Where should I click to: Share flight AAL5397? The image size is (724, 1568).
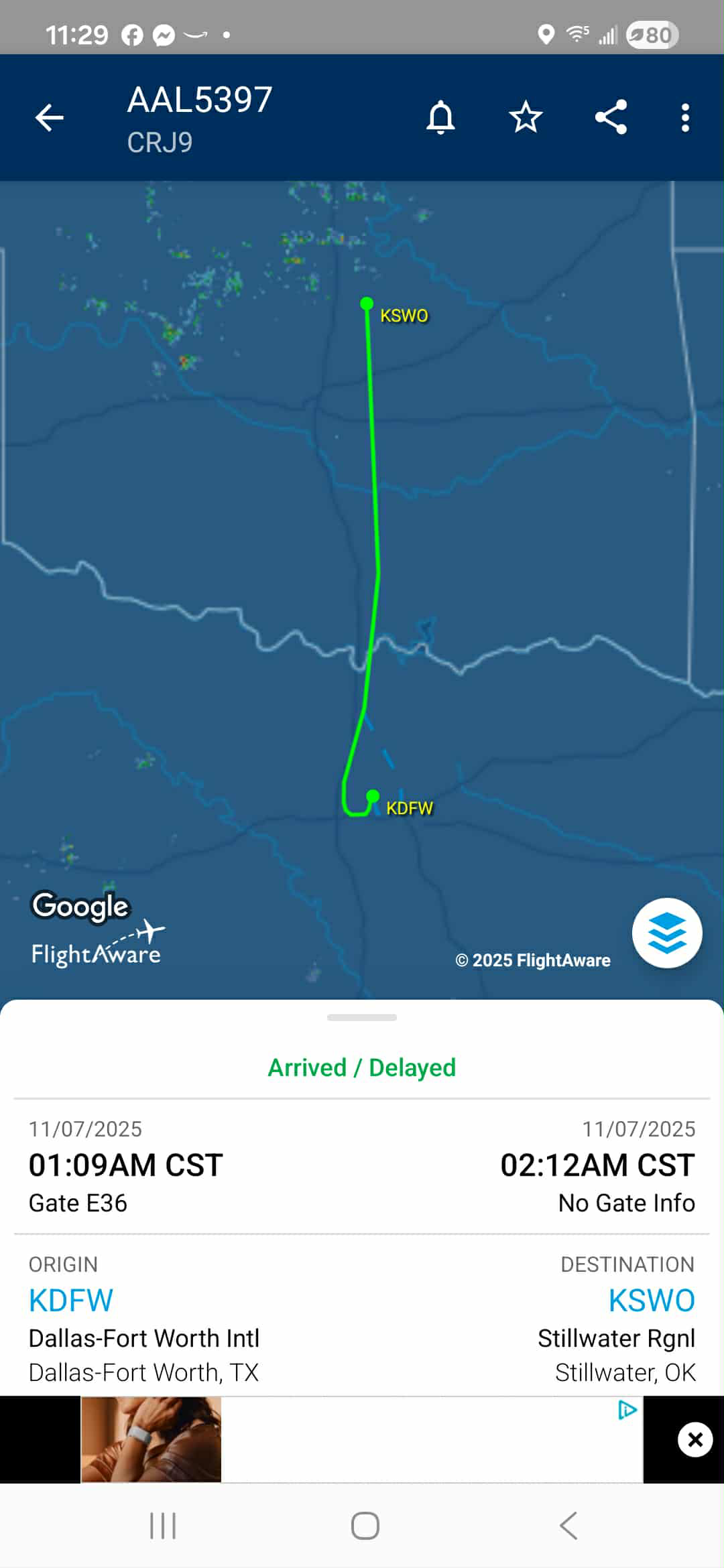(611, 118)
